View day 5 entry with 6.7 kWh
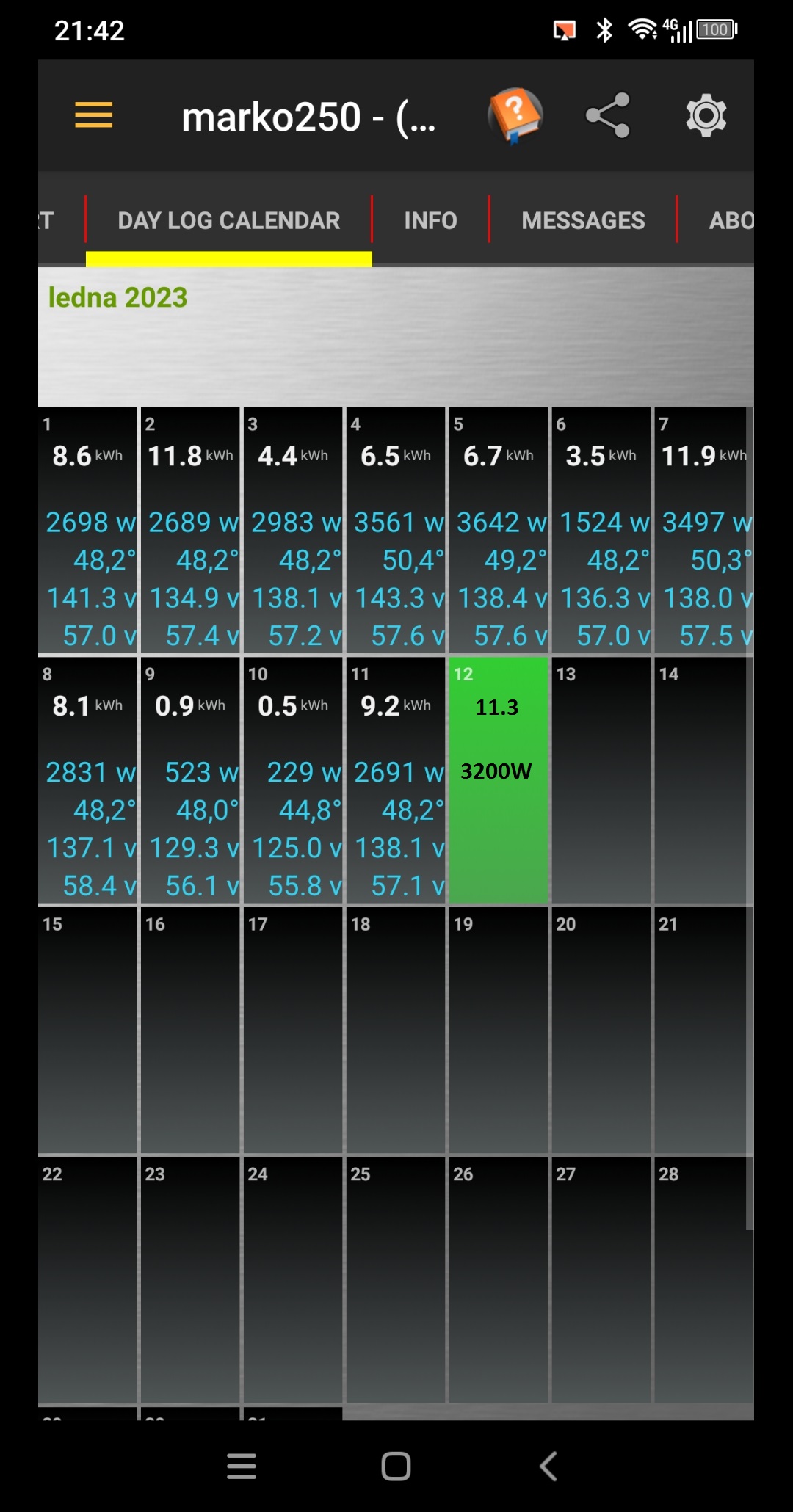The width and height of the screenshot is (793, 1512). click(x=499, y=530)
